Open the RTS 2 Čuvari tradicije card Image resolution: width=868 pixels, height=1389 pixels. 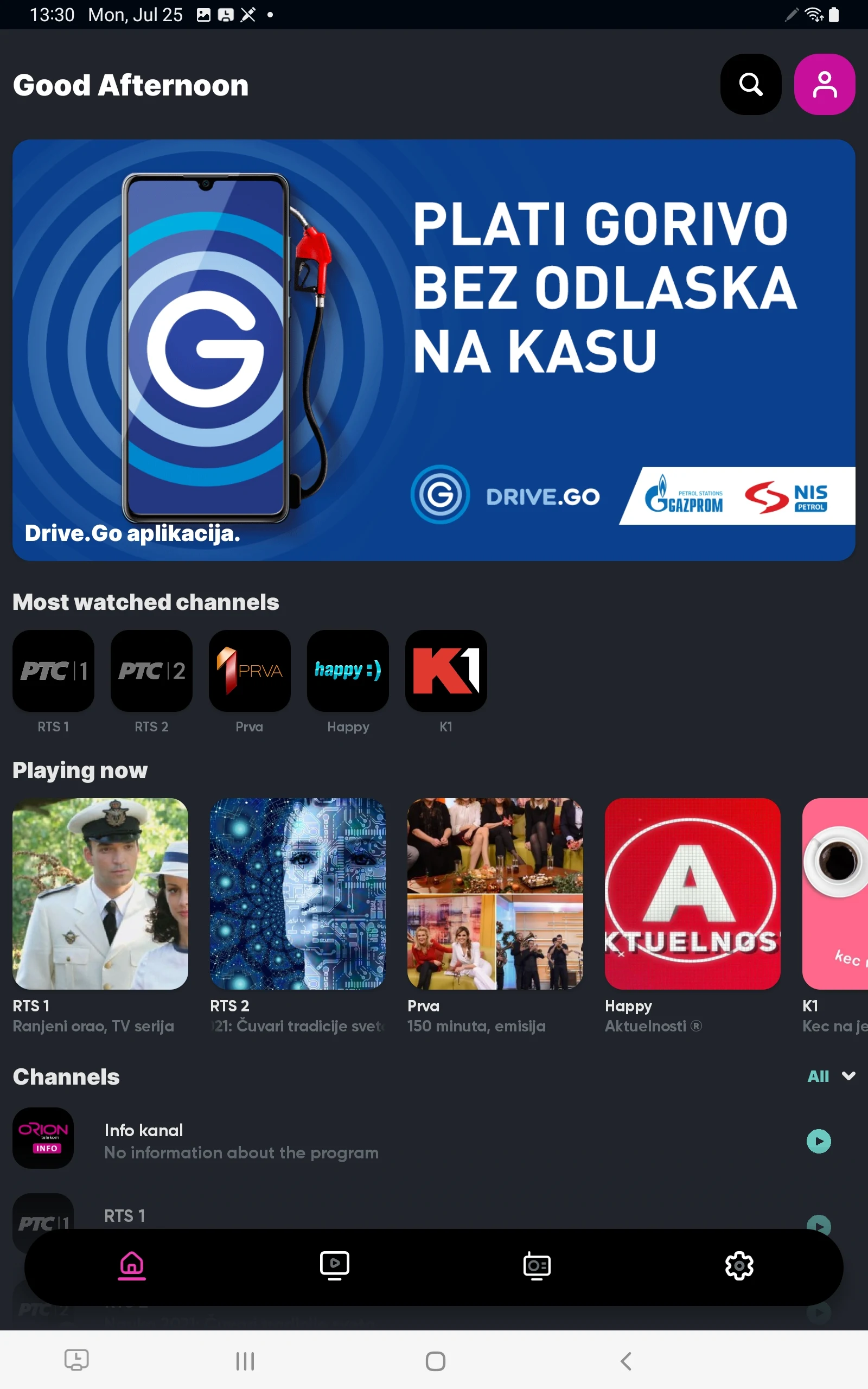coord(297,893)
